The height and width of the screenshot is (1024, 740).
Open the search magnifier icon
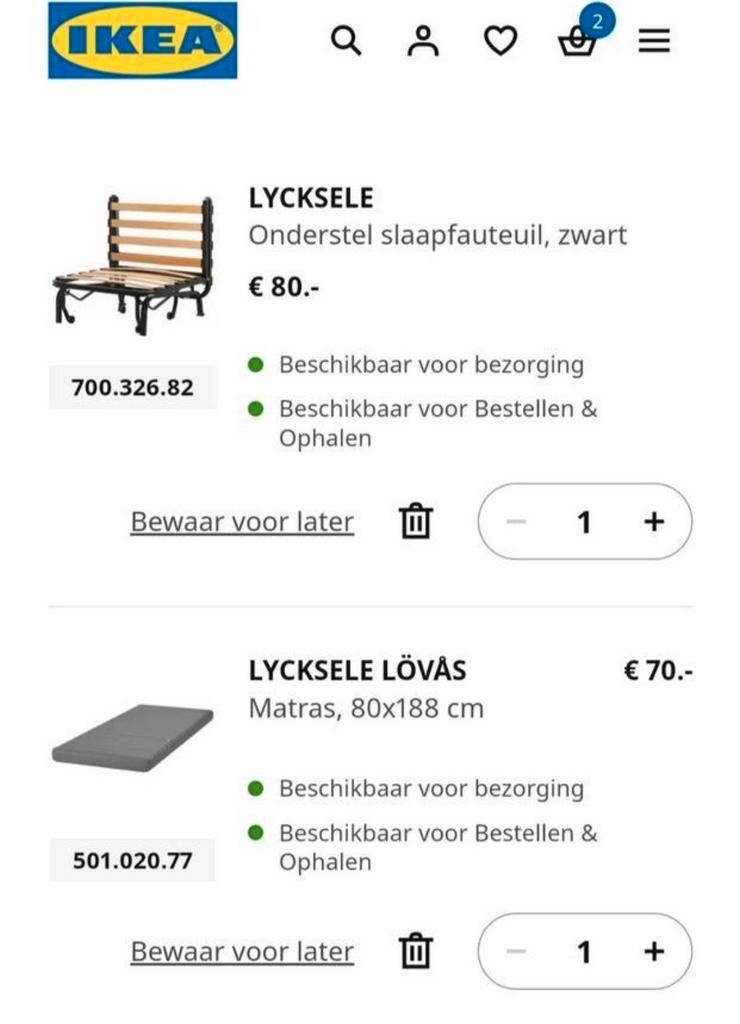tap(346, 41)
